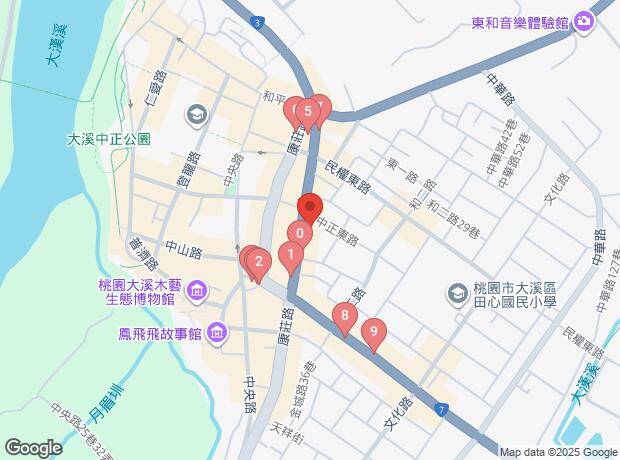The image size is (620, 460).
Task: Open map marker number 9
Action: [x=374, y=330]
